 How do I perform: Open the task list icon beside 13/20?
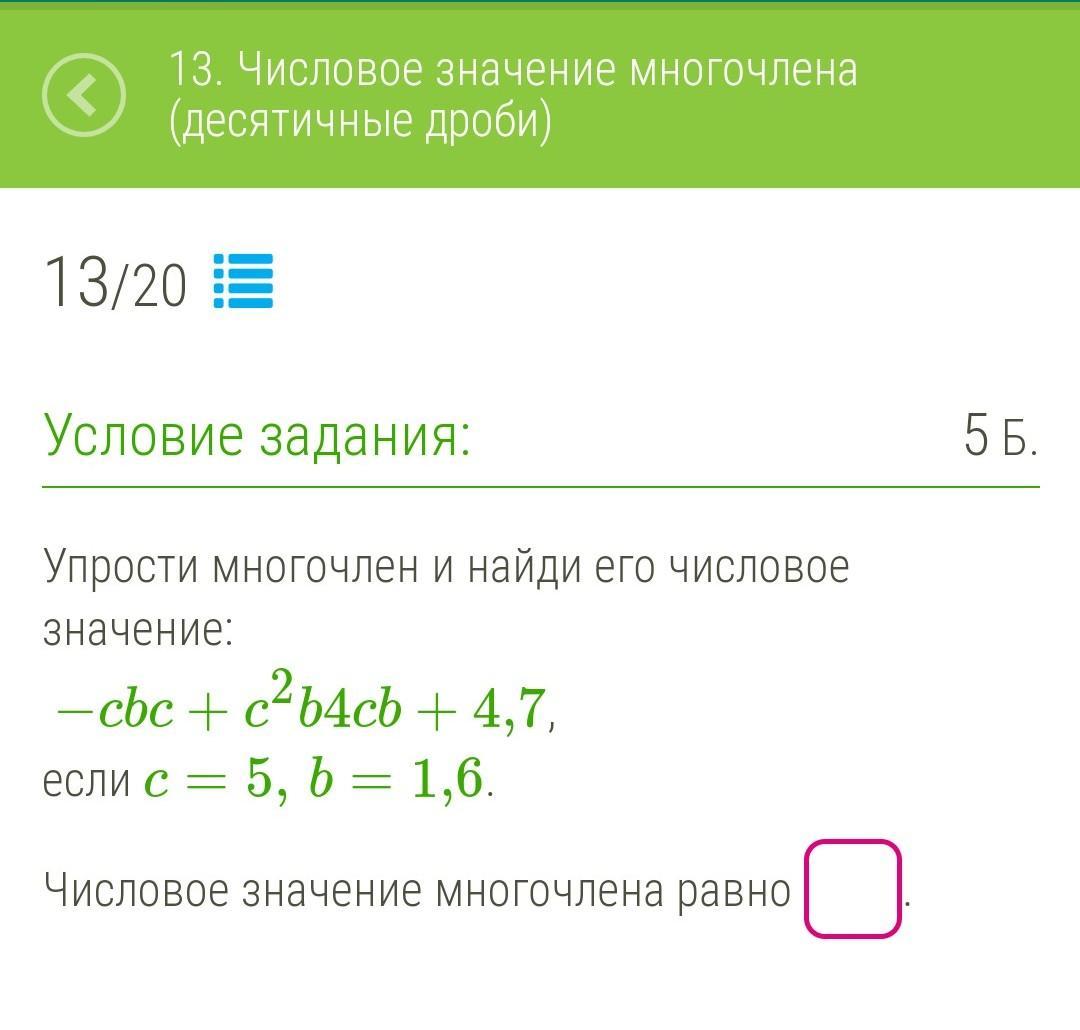click(x=243, y=283)
